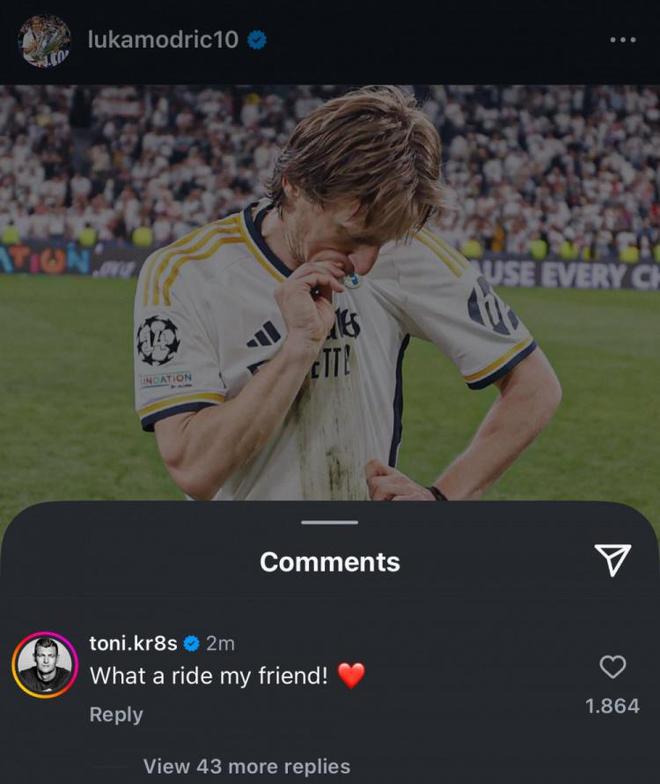Like toni.kr8s's comment

pyautogui.click(x=612, y=667)
